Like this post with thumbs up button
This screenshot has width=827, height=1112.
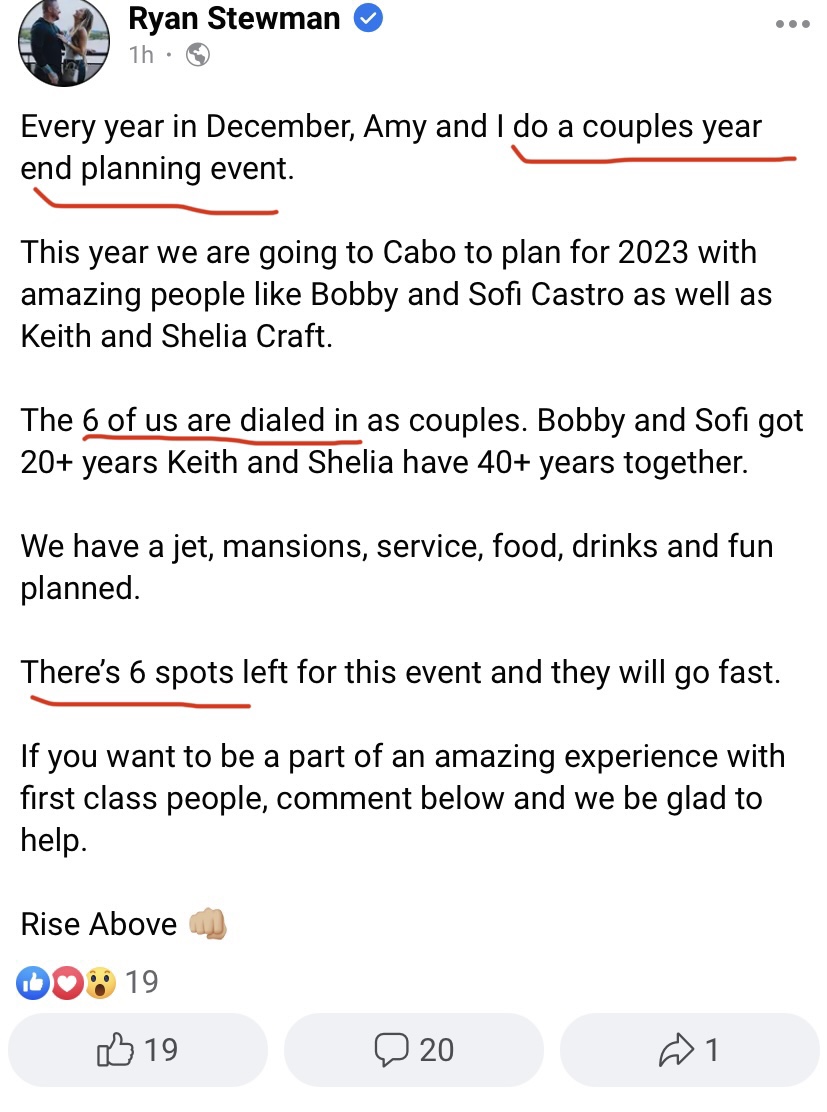(x=138, y=1049)
